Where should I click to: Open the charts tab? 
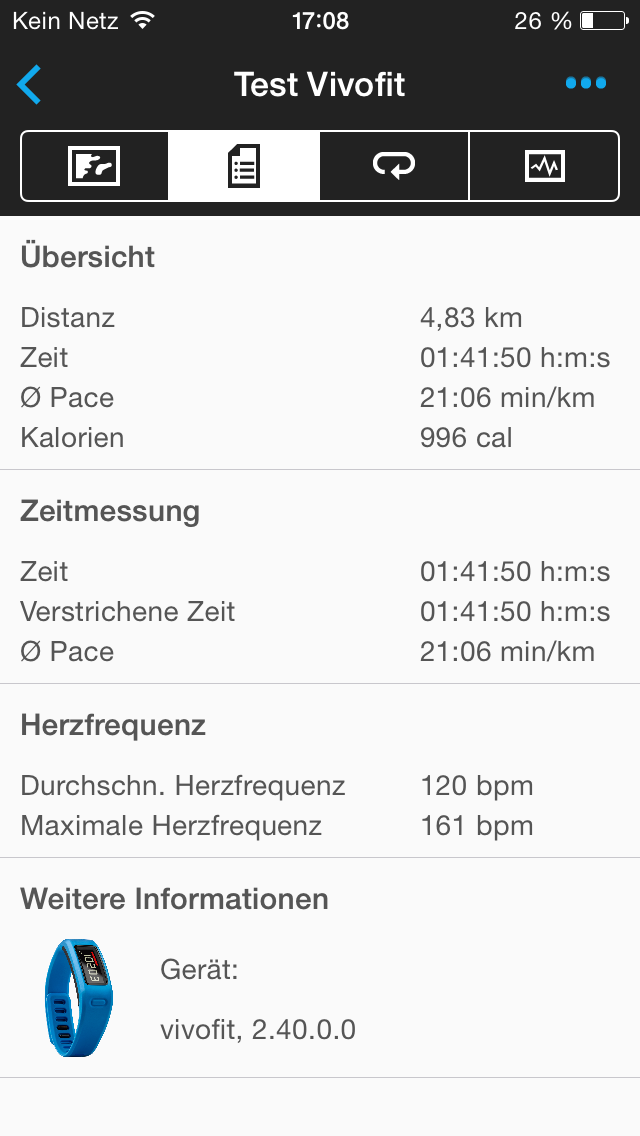click(544, 166)
